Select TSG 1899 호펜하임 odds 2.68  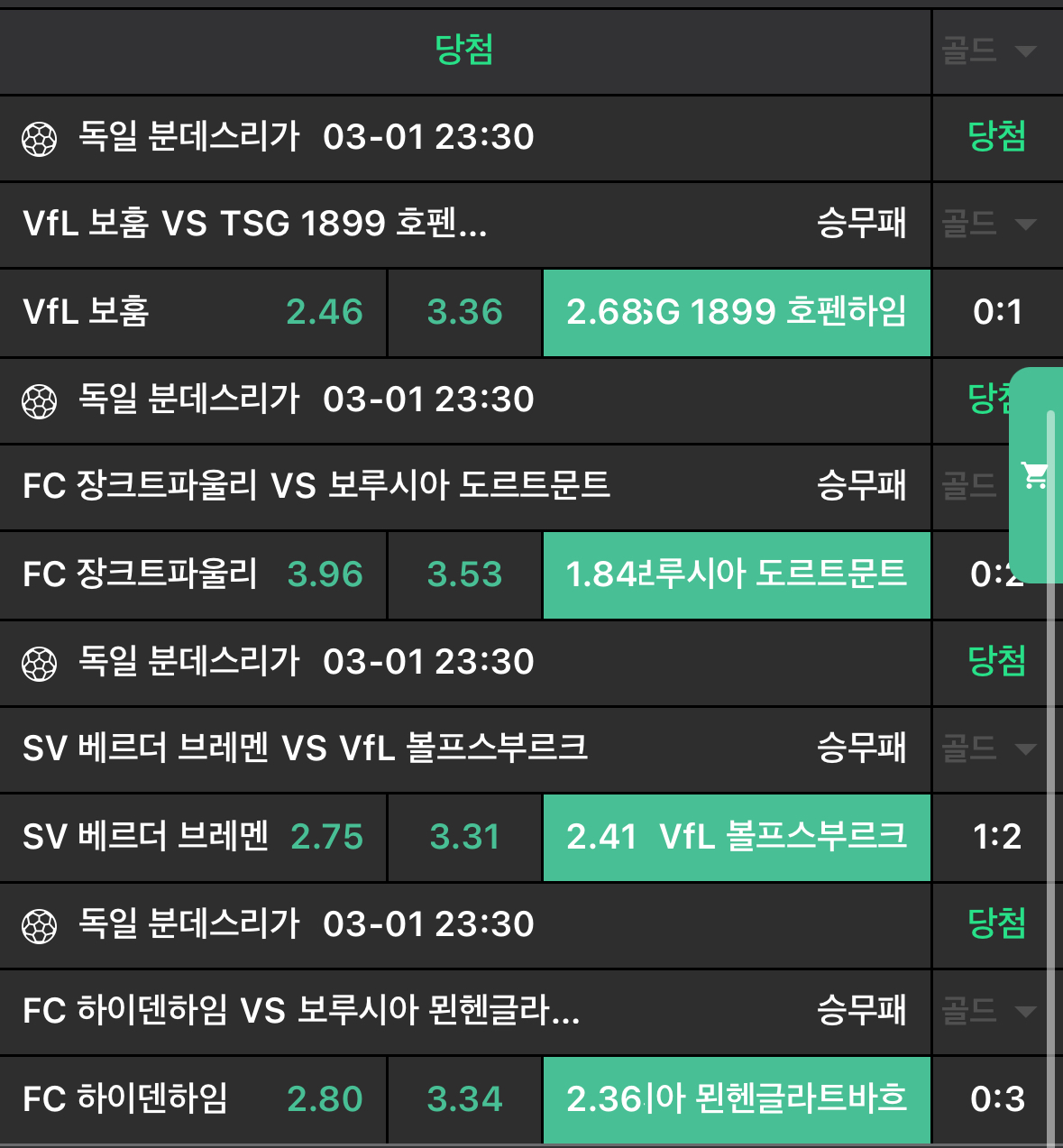click(x=736, y=312)
